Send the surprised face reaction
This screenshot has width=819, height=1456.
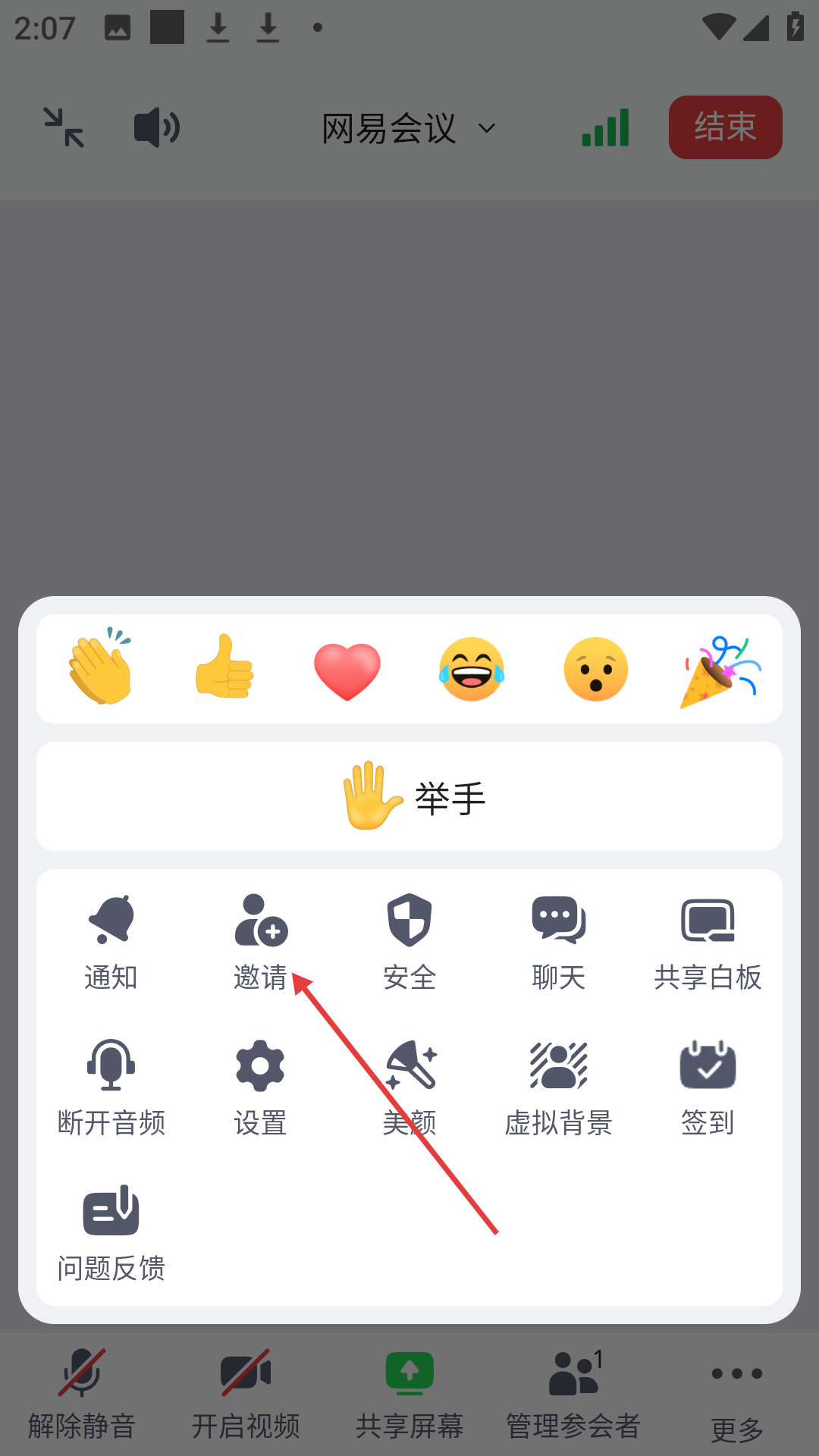click(595, 669)
